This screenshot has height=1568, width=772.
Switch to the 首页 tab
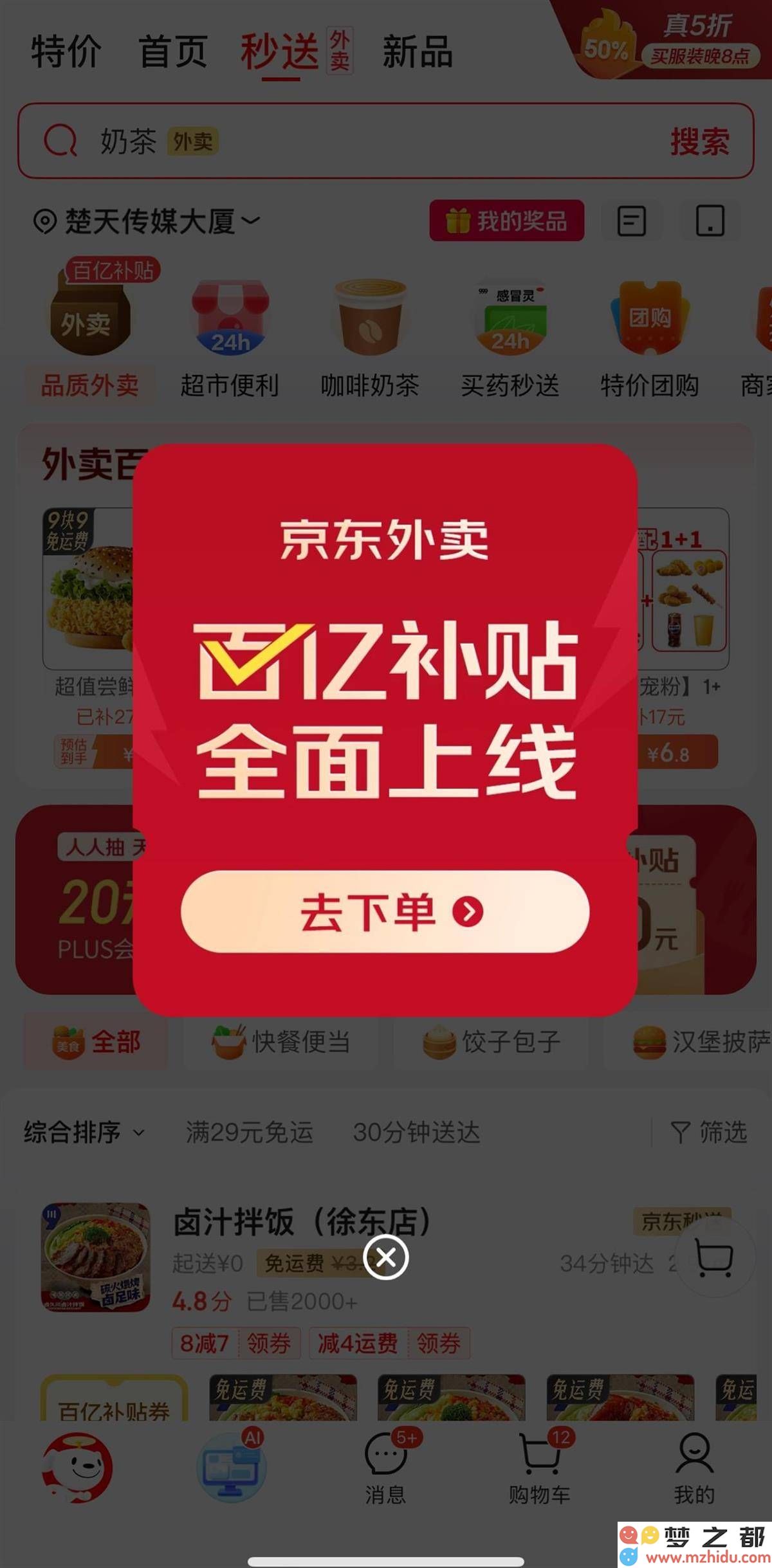click(173, 51)
